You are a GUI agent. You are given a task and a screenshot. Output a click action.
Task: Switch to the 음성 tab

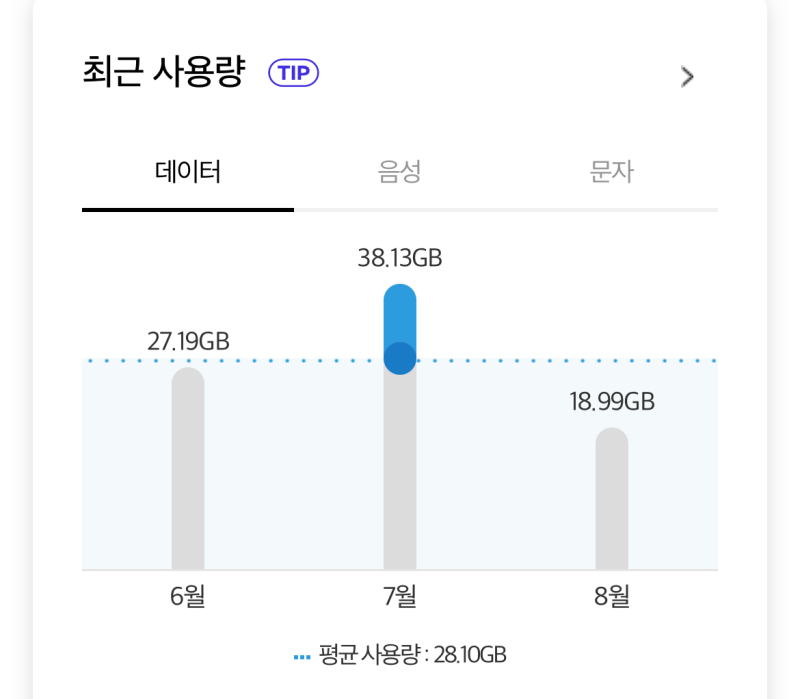coord(399,172)
